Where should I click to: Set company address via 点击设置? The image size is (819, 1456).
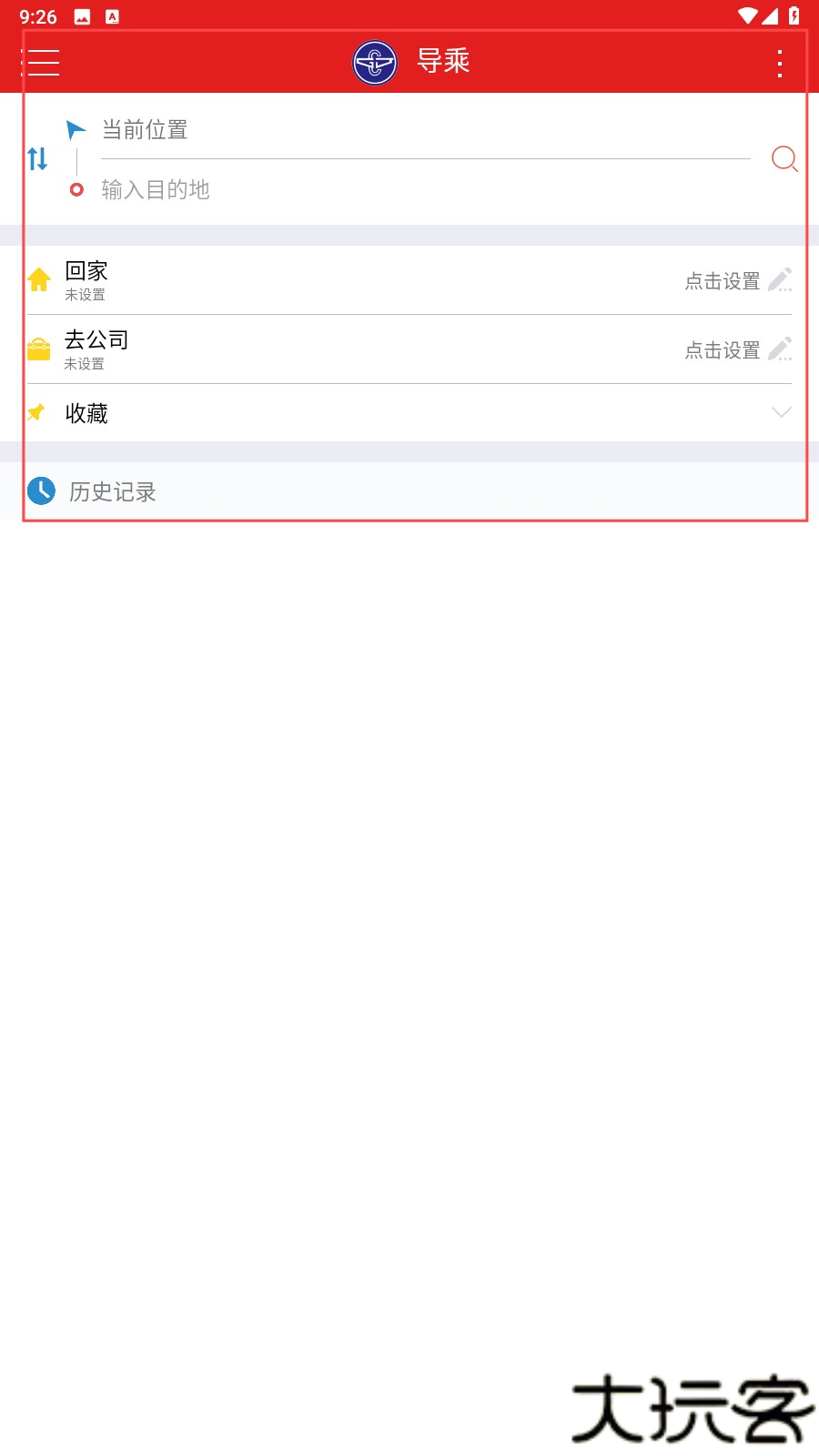(x=737, y=349)
